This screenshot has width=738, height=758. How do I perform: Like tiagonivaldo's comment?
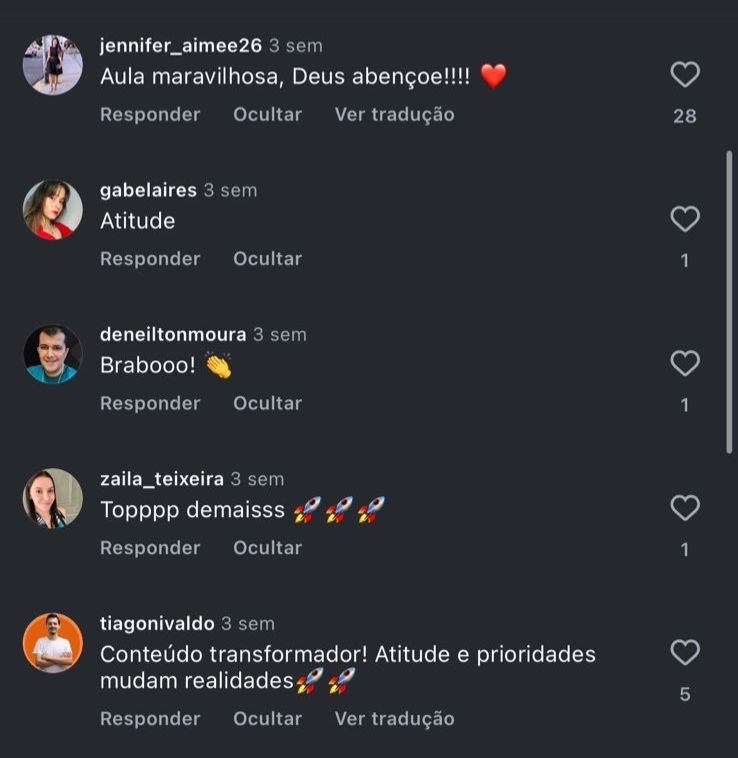tap(684, 653)
